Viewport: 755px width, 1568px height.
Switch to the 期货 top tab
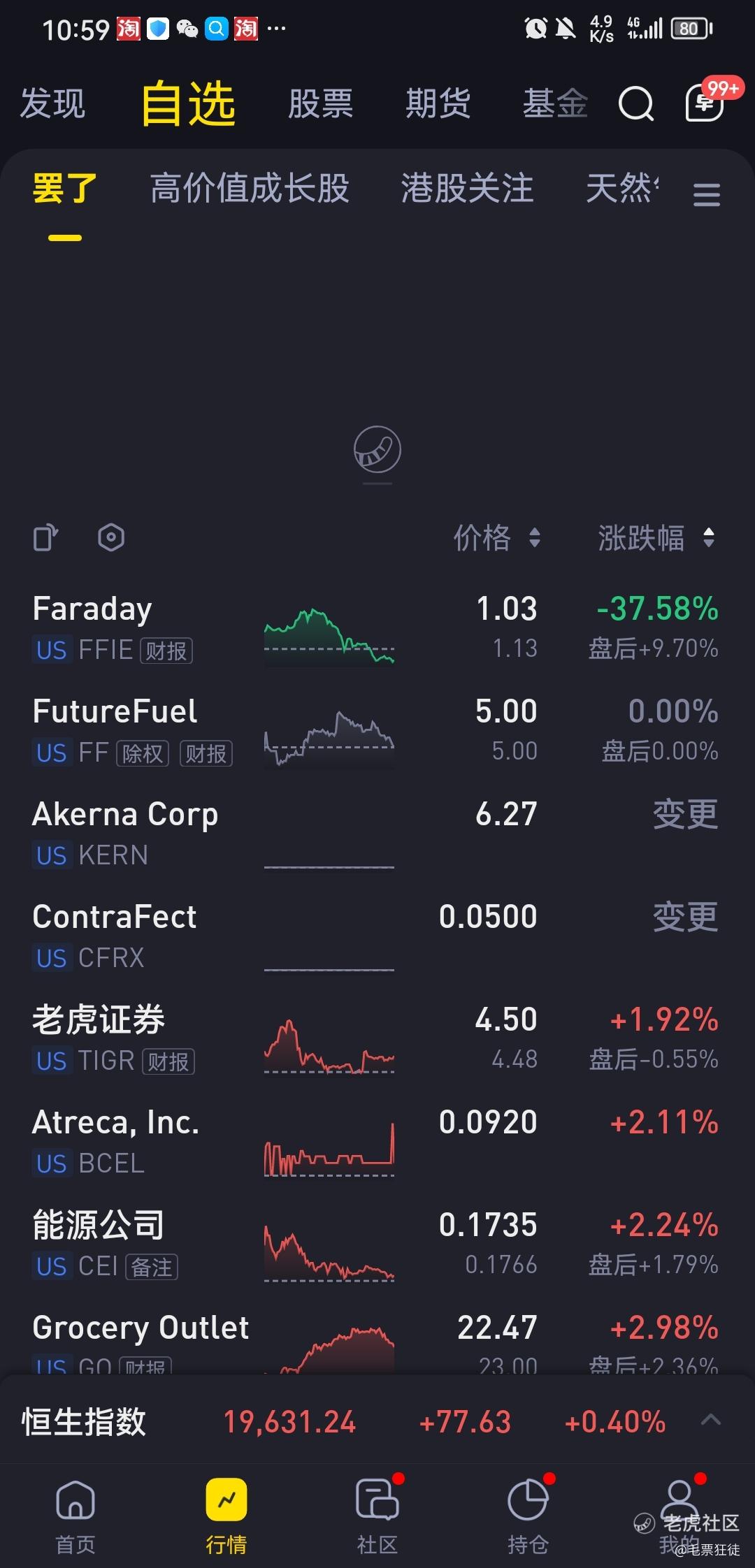tap(438, 103)
